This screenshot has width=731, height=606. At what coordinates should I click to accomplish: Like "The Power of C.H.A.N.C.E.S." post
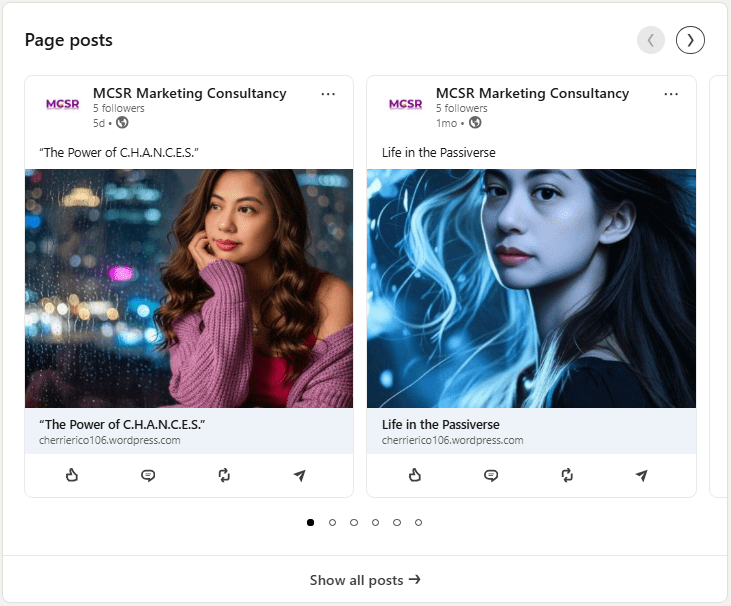point(72,475)
